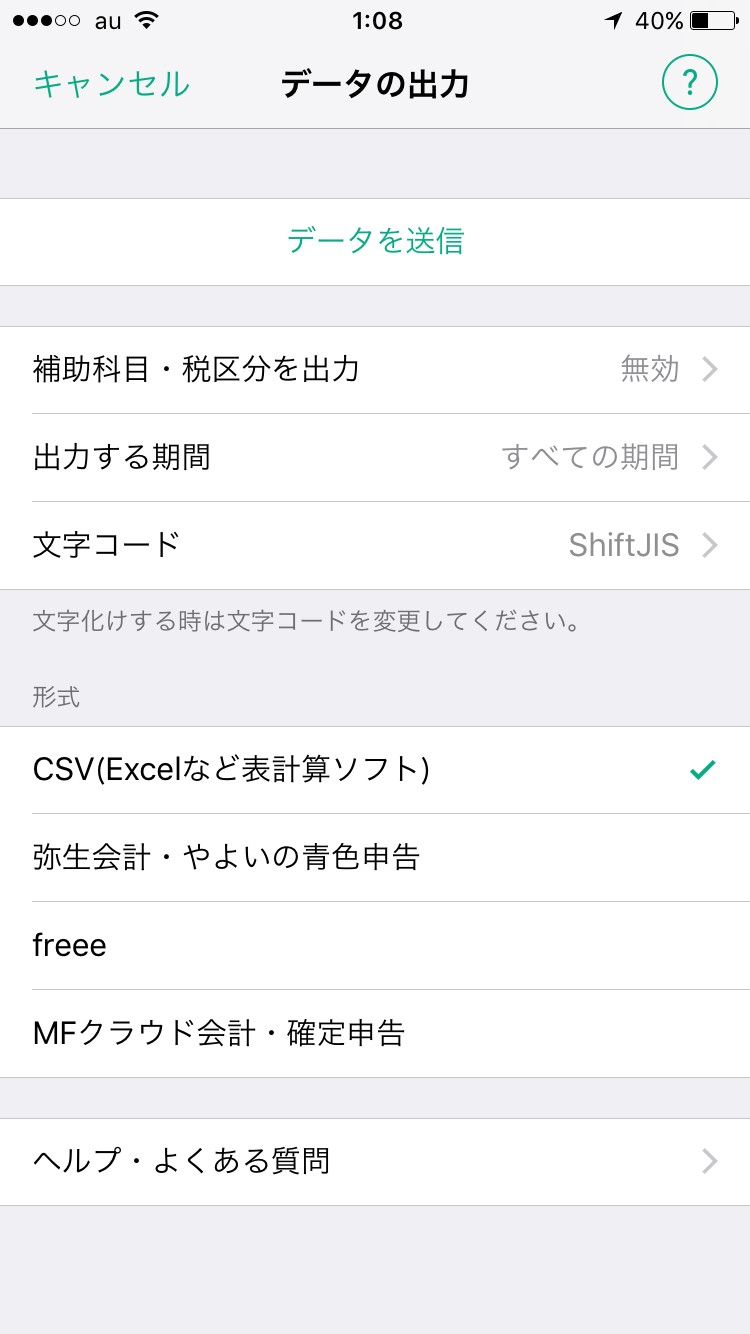Change 文字コード character encoding
750x1334 pixels.
375,545
